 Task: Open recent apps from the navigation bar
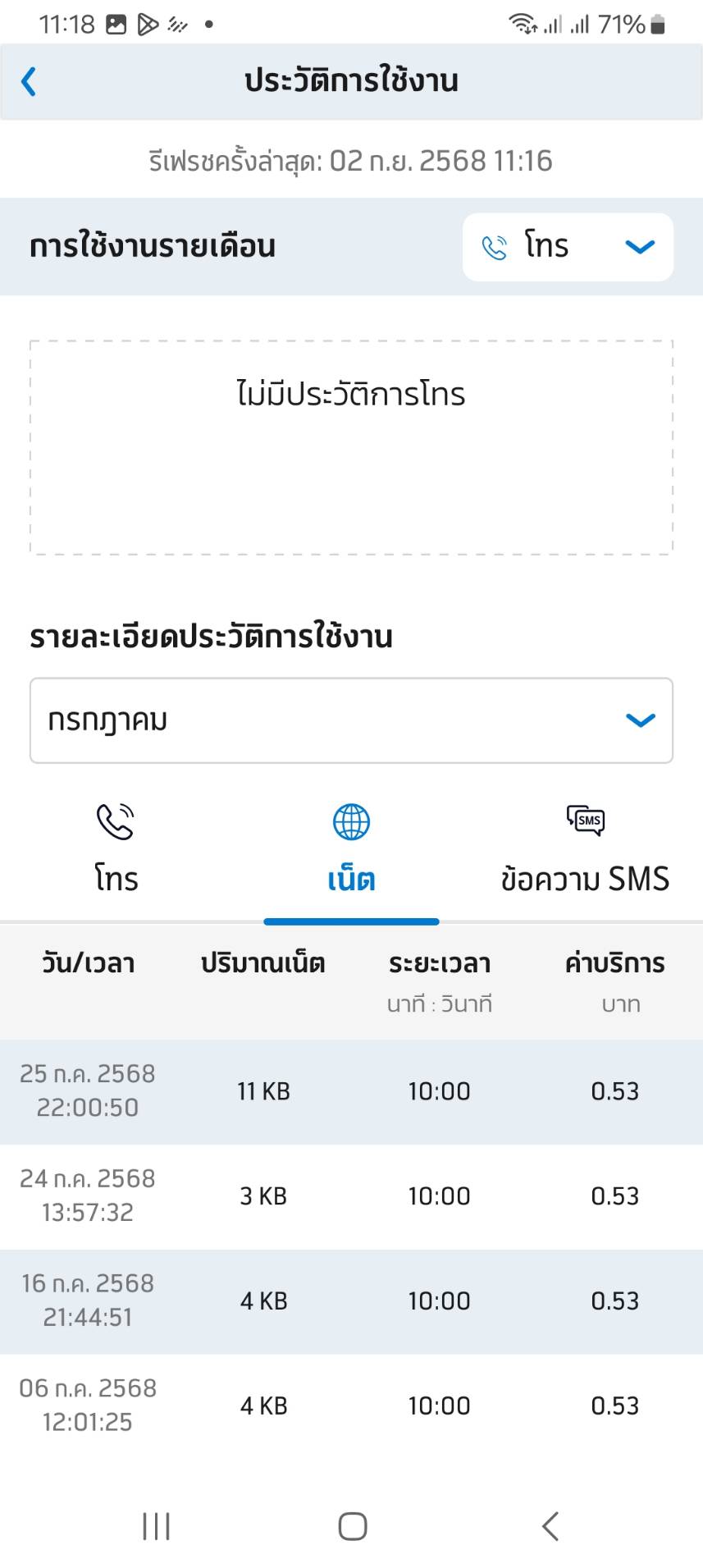pos(156,1526)
